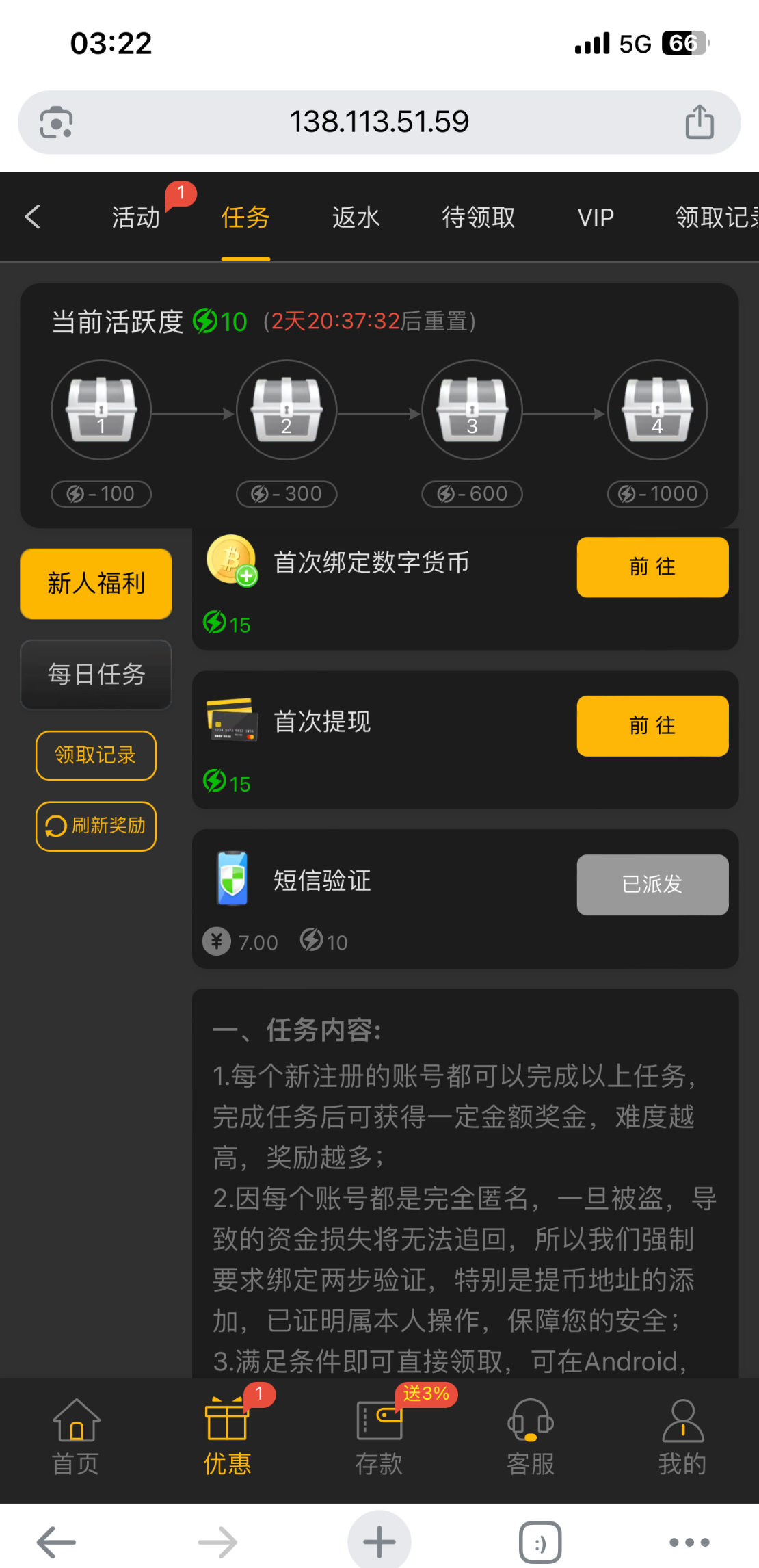Tap 前往 for 首次提现
759x1568 pixels.
click(x=652, y=725)
